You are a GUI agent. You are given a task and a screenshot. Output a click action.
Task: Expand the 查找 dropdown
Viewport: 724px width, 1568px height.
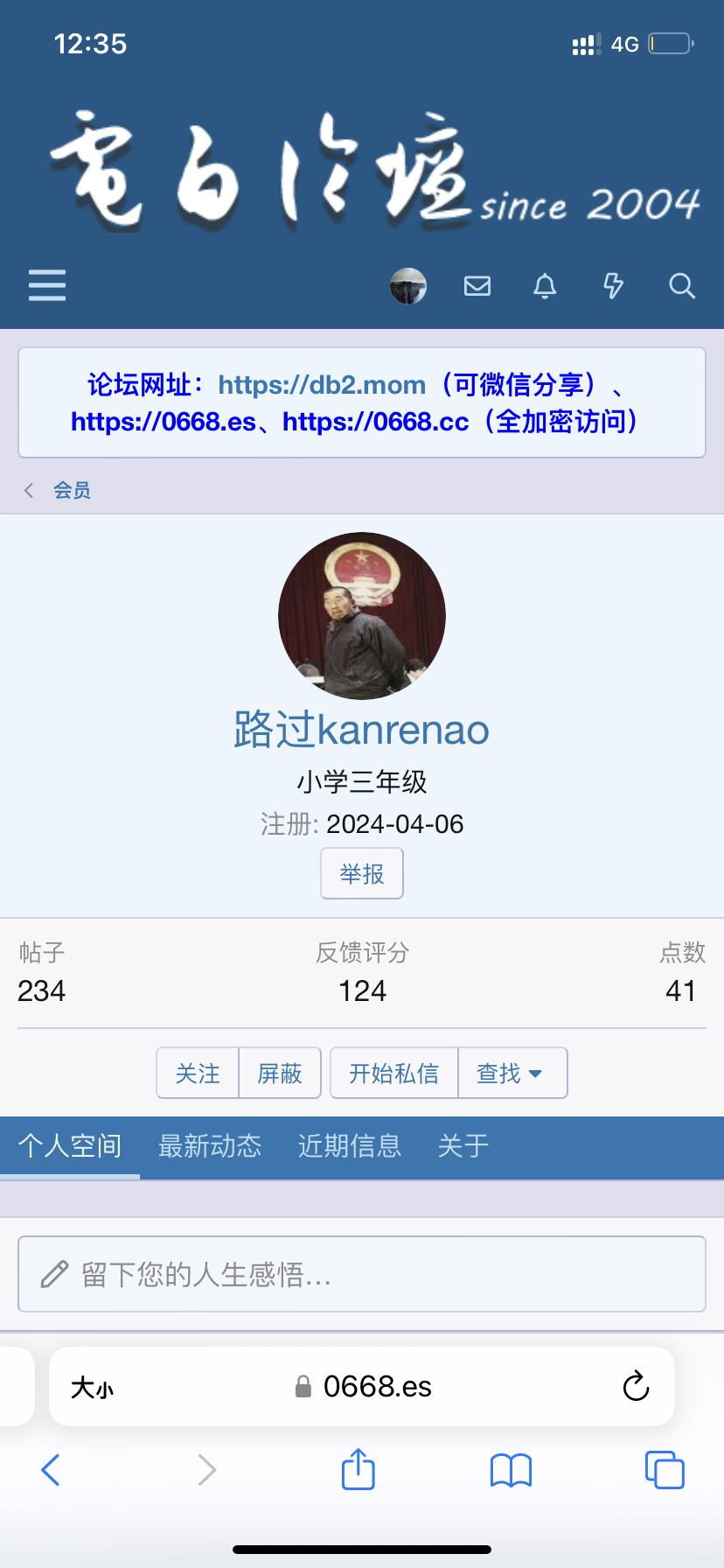coord(511,1073)
